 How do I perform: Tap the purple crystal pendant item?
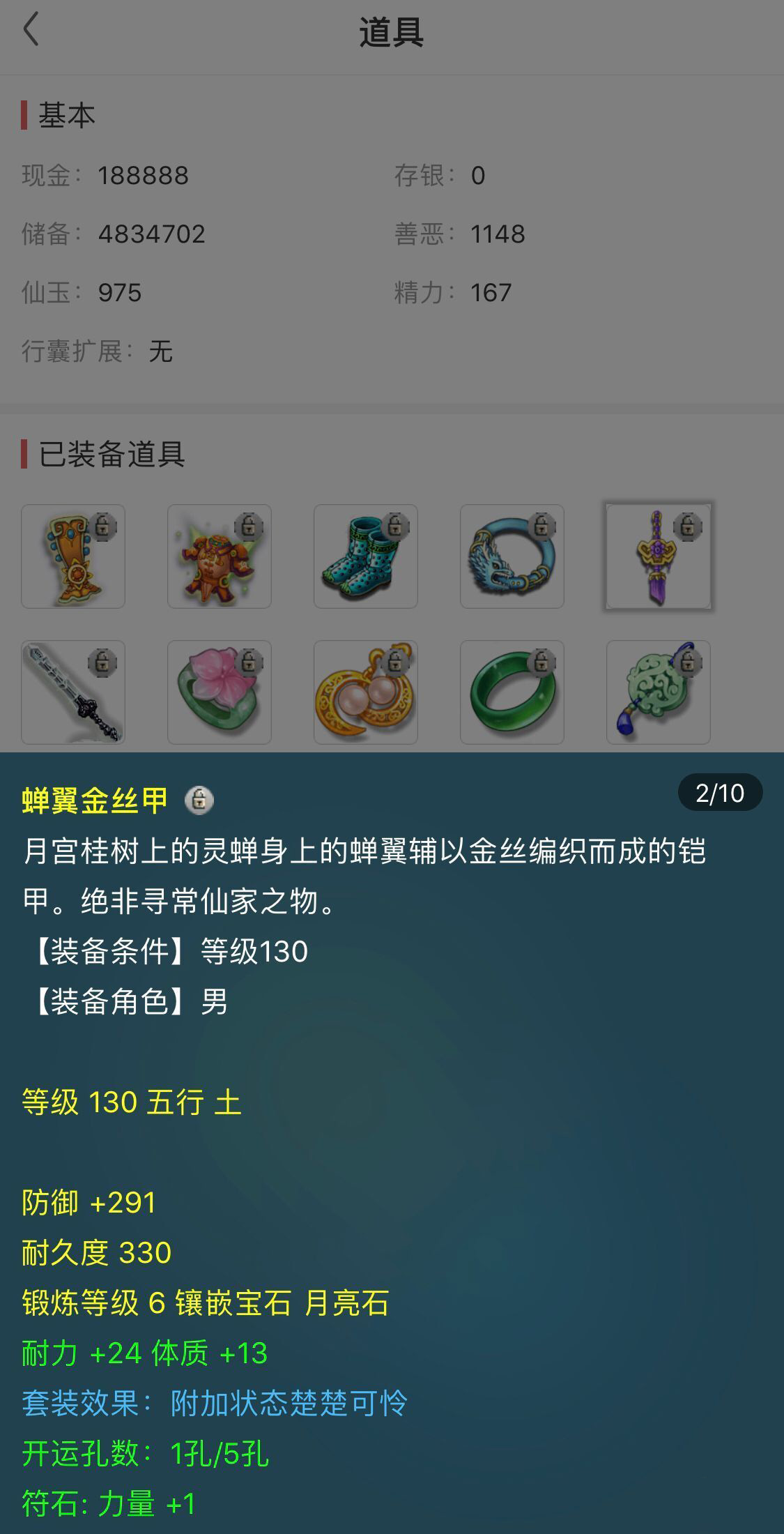659,556
